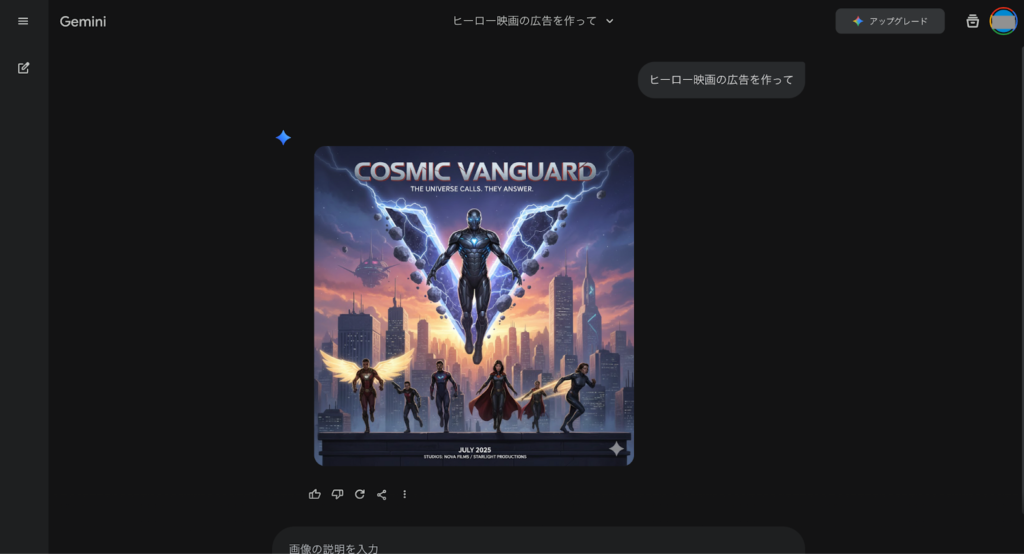Image resolution: width=1024 pixels, height=554 pixels.
Task: Open the generated Cosmic Vanguard poster image
Action: click(x=473, y=305)
